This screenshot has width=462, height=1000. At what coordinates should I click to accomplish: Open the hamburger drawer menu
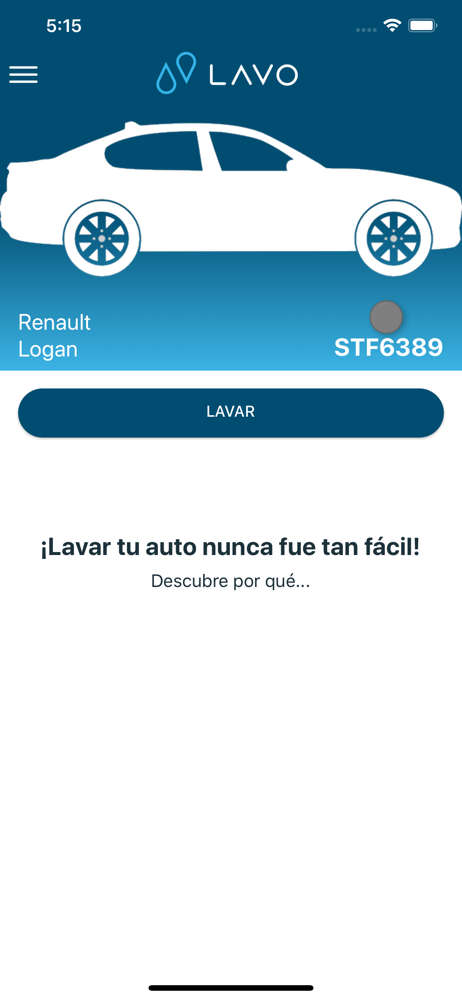click(24, 75)
